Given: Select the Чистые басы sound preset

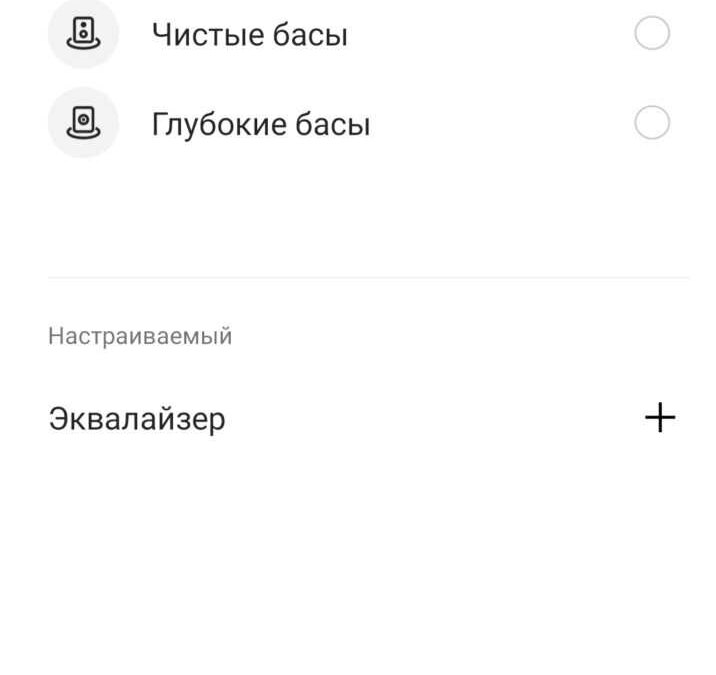Looking at the screenshot, I should point(651,35).
